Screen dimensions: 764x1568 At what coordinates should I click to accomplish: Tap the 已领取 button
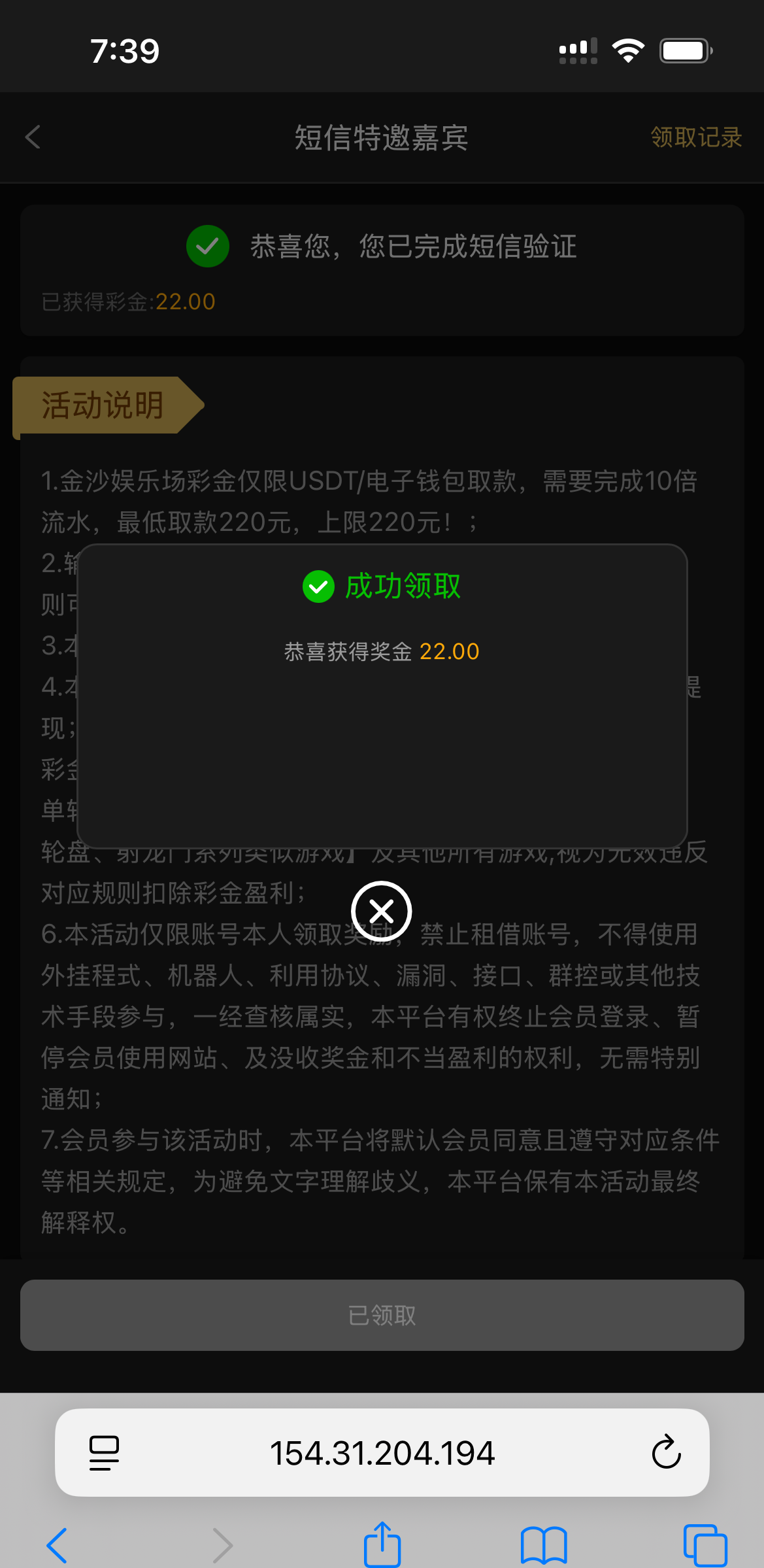[382, 1315]
